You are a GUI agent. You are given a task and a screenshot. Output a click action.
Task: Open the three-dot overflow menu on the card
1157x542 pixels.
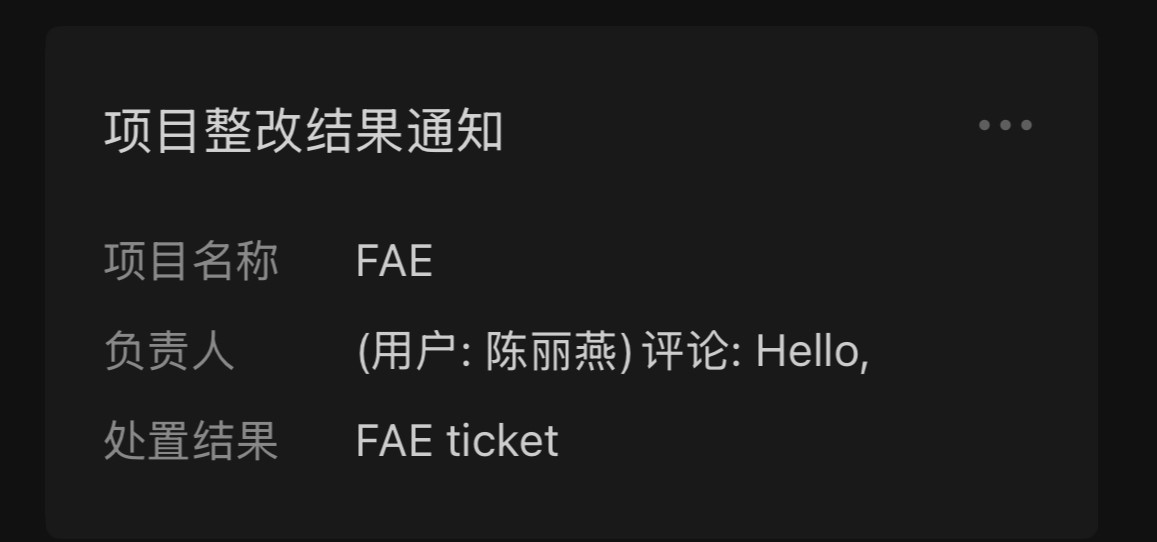[x=1005, y=126]
